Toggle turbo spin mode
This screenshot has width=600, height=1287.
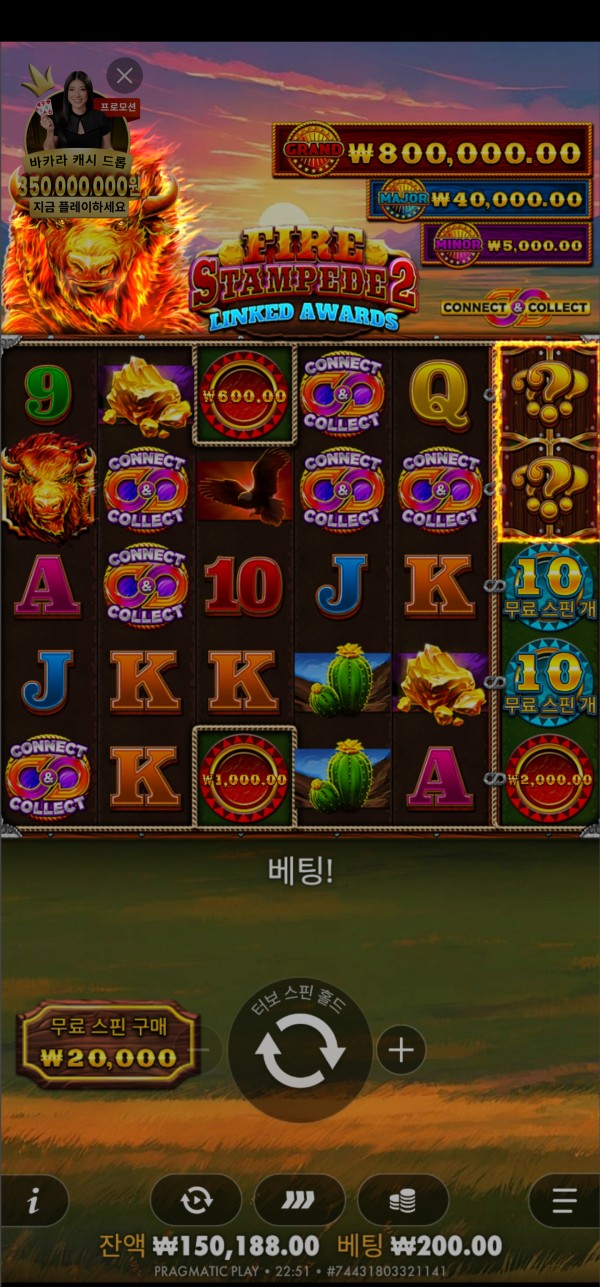click(x=299, y=1200)
